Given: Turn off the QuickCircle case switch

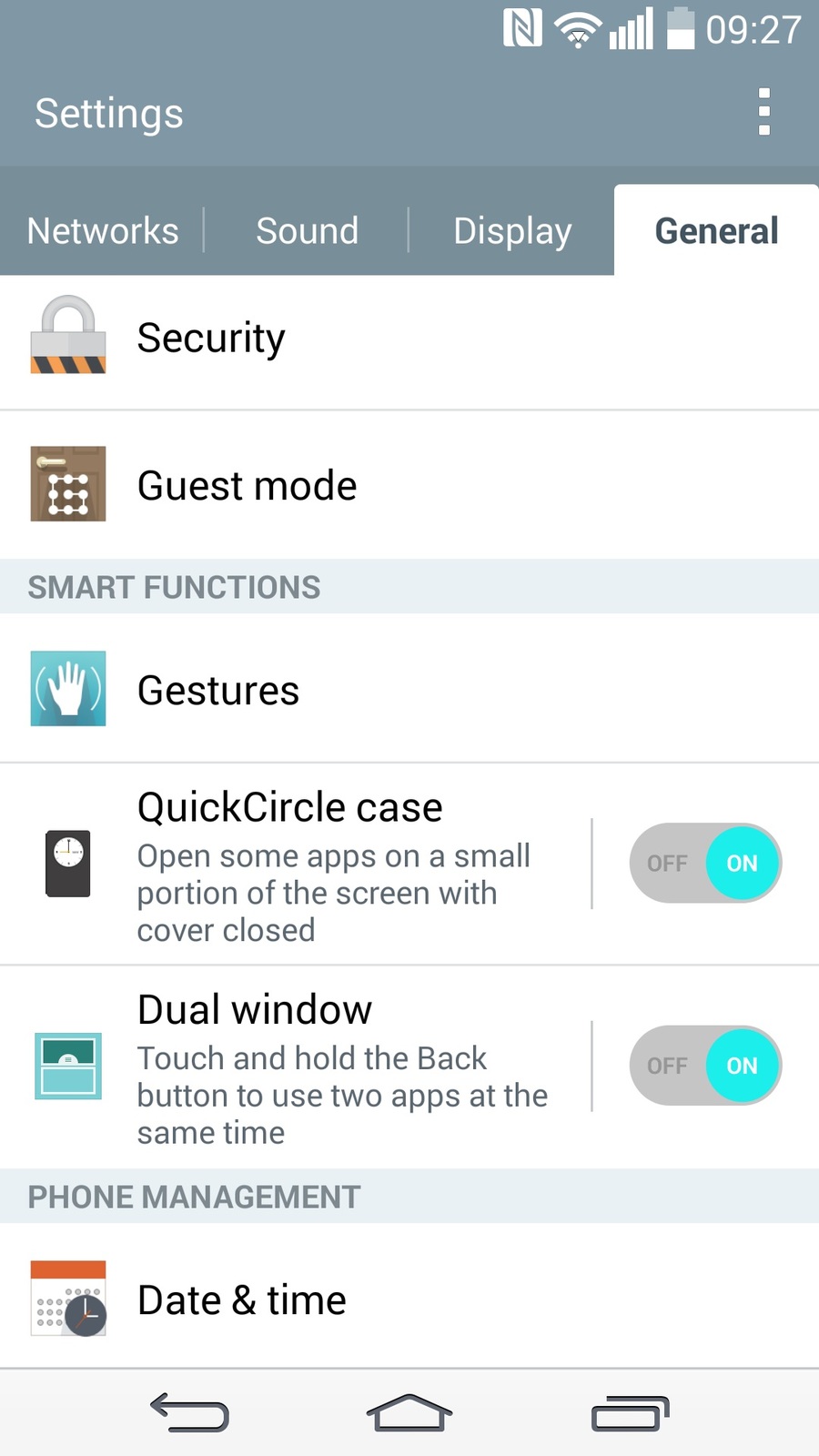Looking at the screenshot, I should 705,864.
